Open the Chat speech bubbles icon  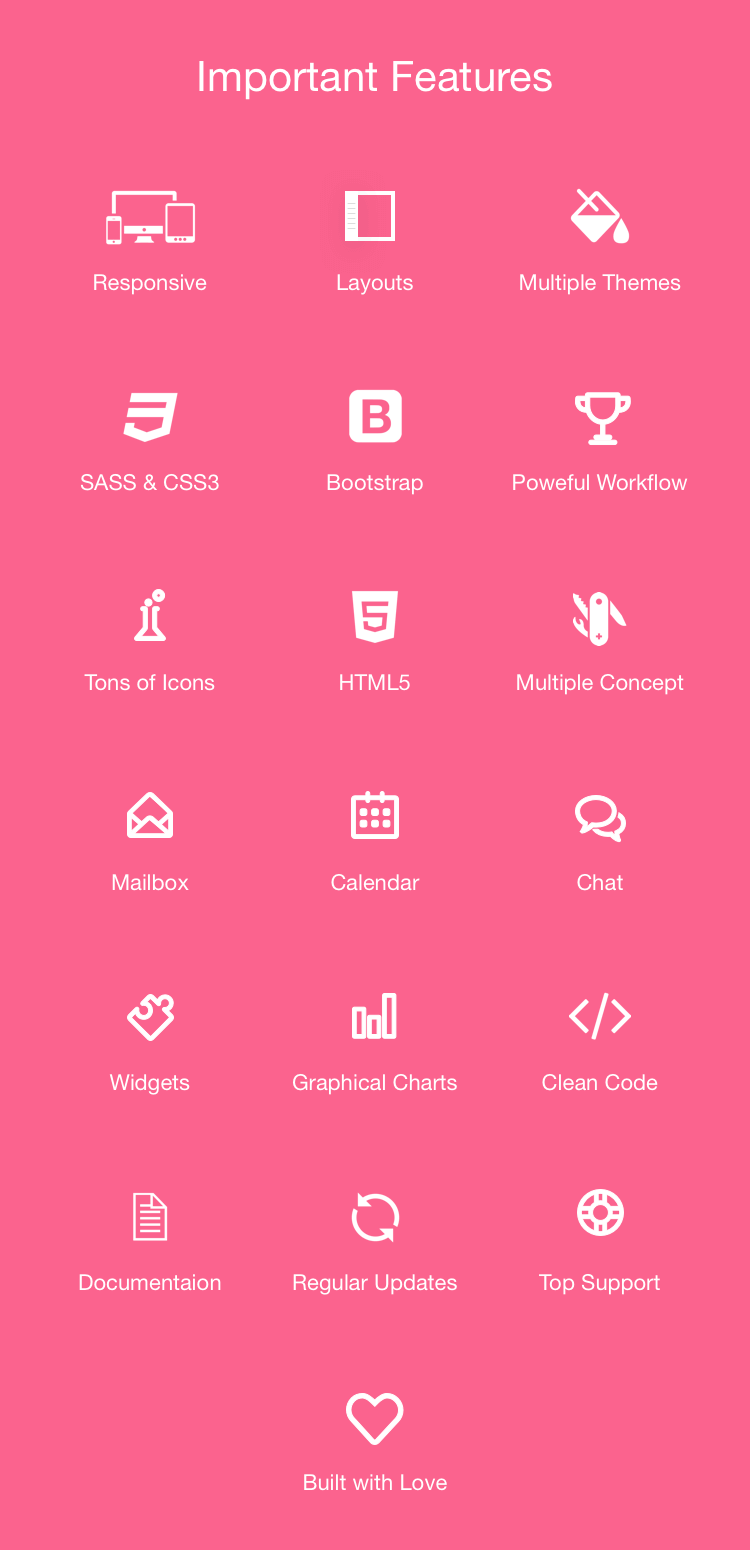[x=599, y=815]
